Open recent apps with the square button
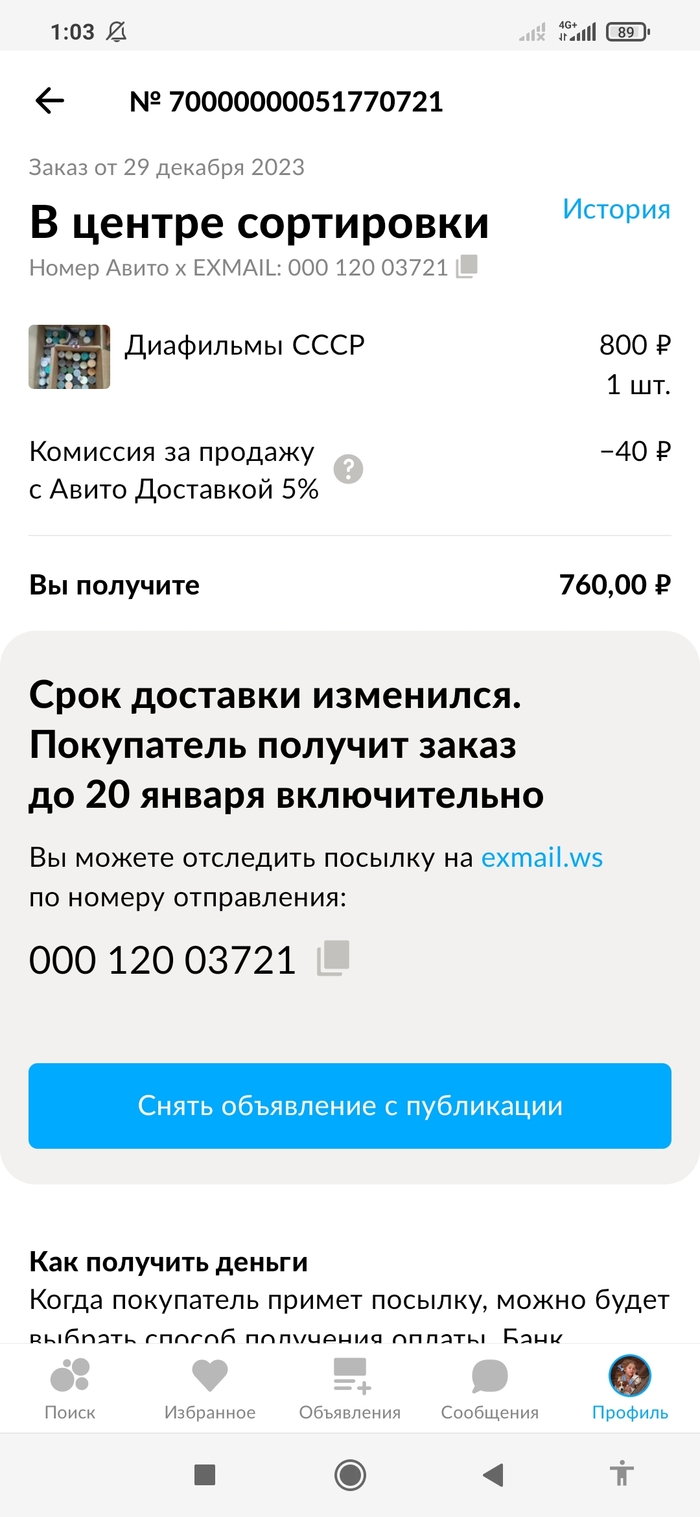Viewport: 700px width, 1517px height. (x=205, y=1474)
